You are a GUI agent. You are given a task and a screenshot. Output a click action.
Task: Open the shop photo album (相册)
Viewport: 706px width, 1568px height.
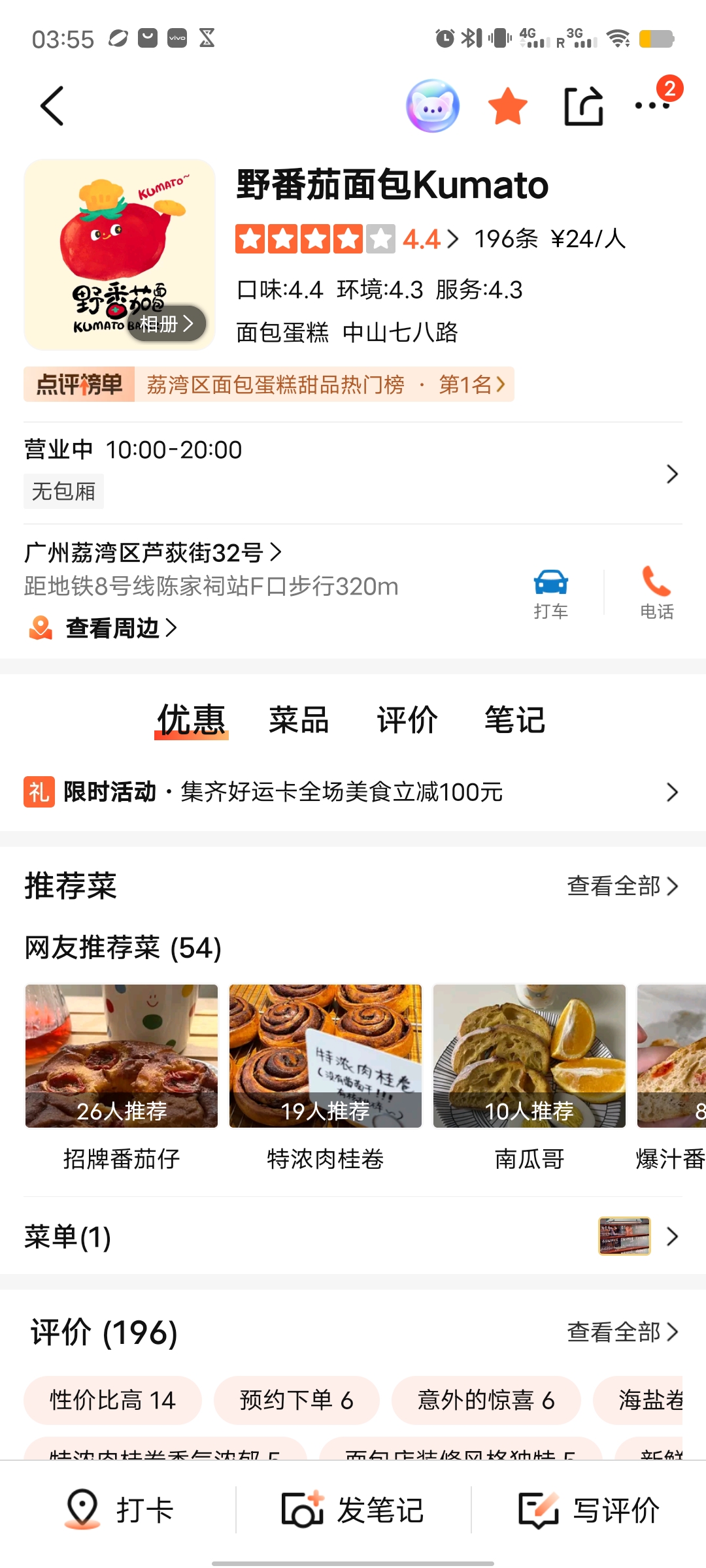tap(166, 323)
